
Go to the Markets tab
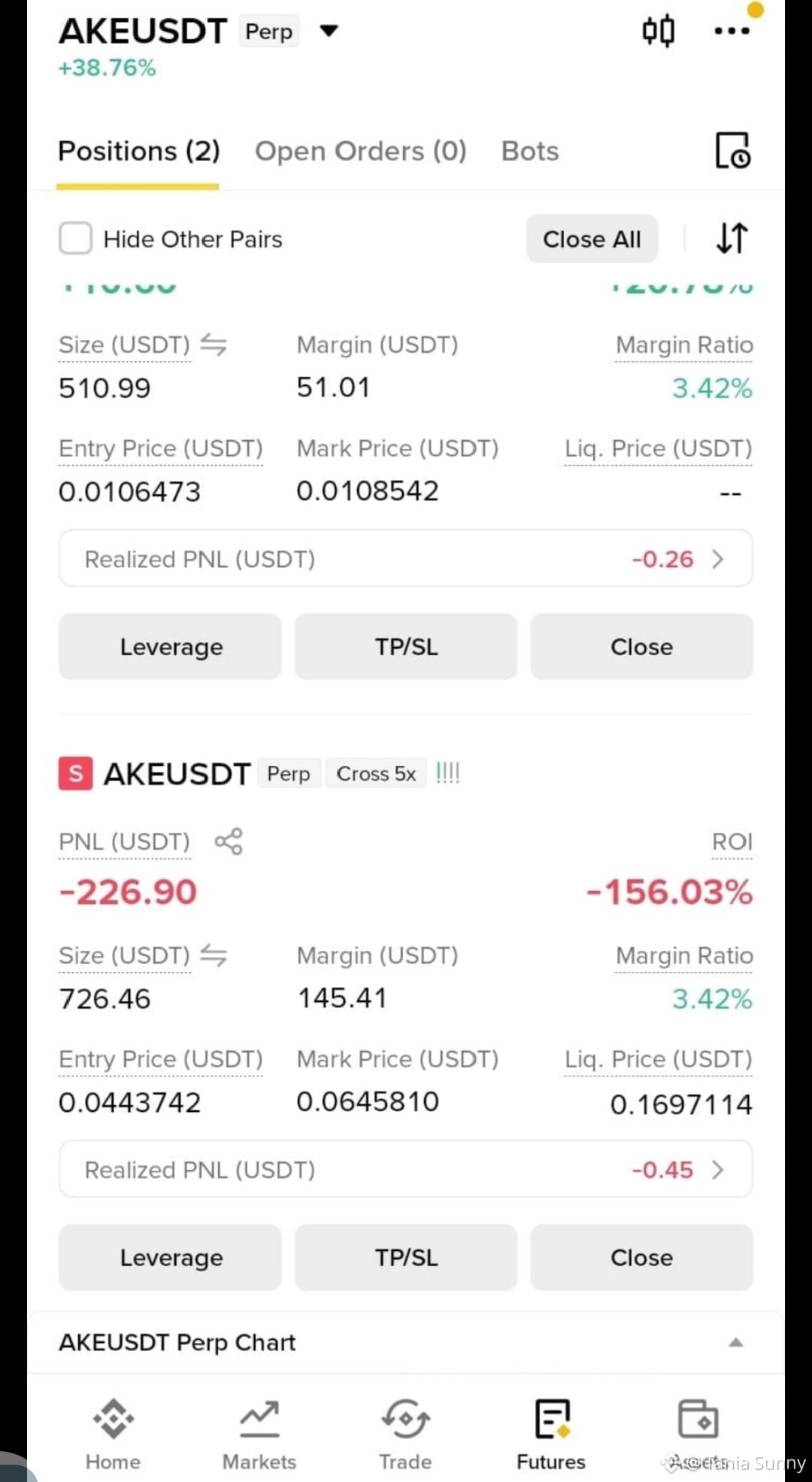pos(259,1435)
